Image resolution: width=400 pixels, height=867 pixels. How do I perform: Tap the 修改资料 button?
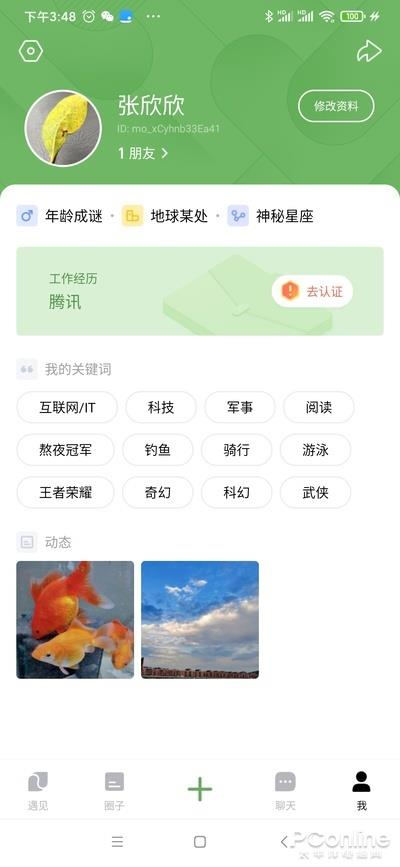pos(336,106)
